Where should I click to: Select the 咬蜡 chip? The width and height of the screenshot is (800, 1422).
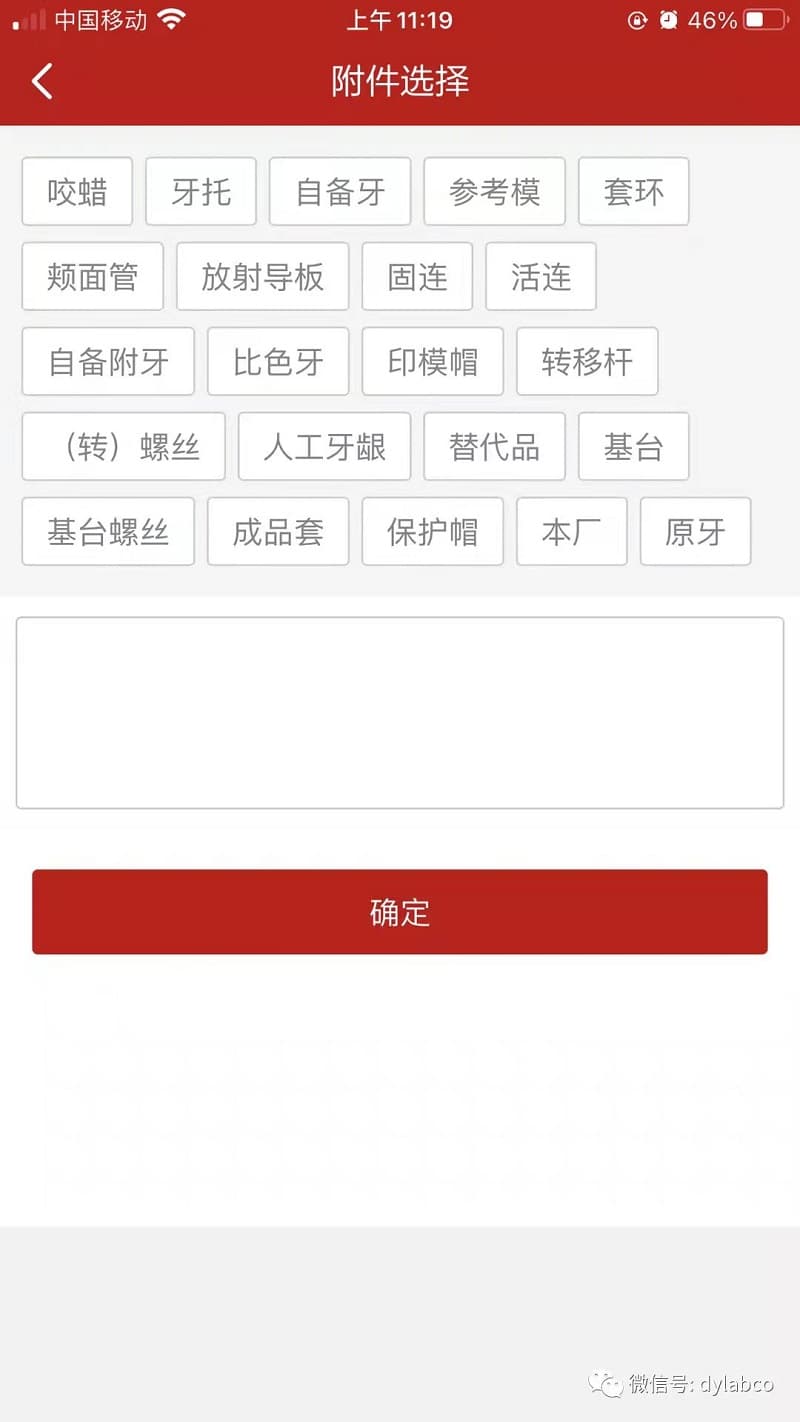(x=77, y=191)
